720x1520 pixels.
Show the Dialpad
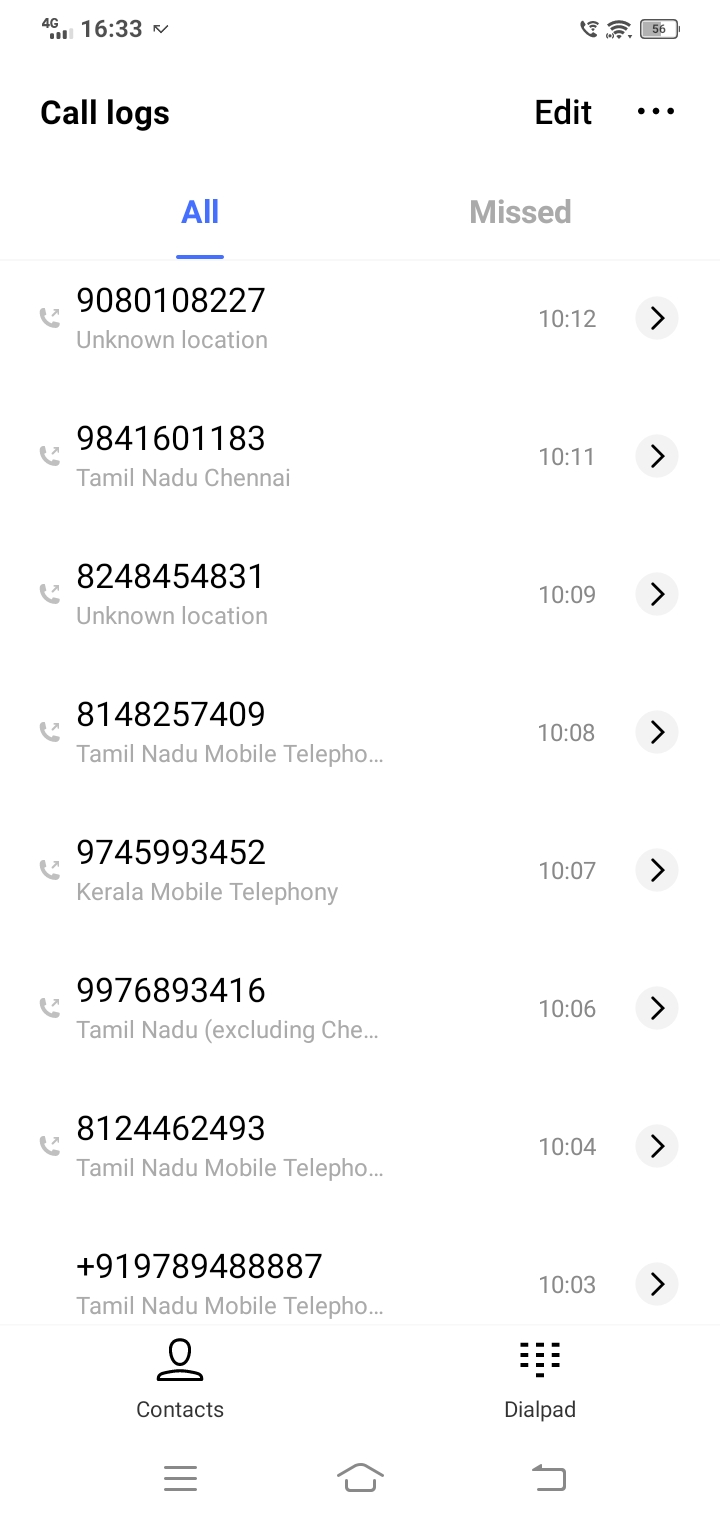pyautogui.click(x=540, y=1380)
